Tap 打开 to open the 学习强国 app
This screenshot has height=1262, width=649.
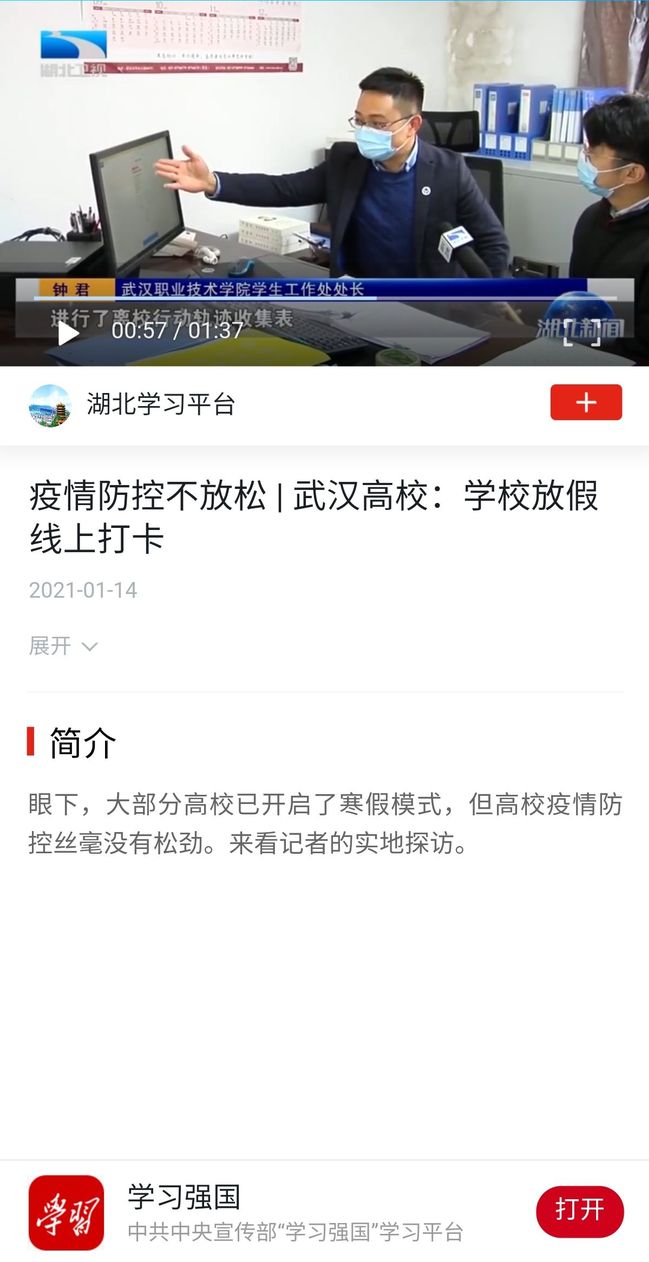pyautogui.click(x=580, y=1211)
